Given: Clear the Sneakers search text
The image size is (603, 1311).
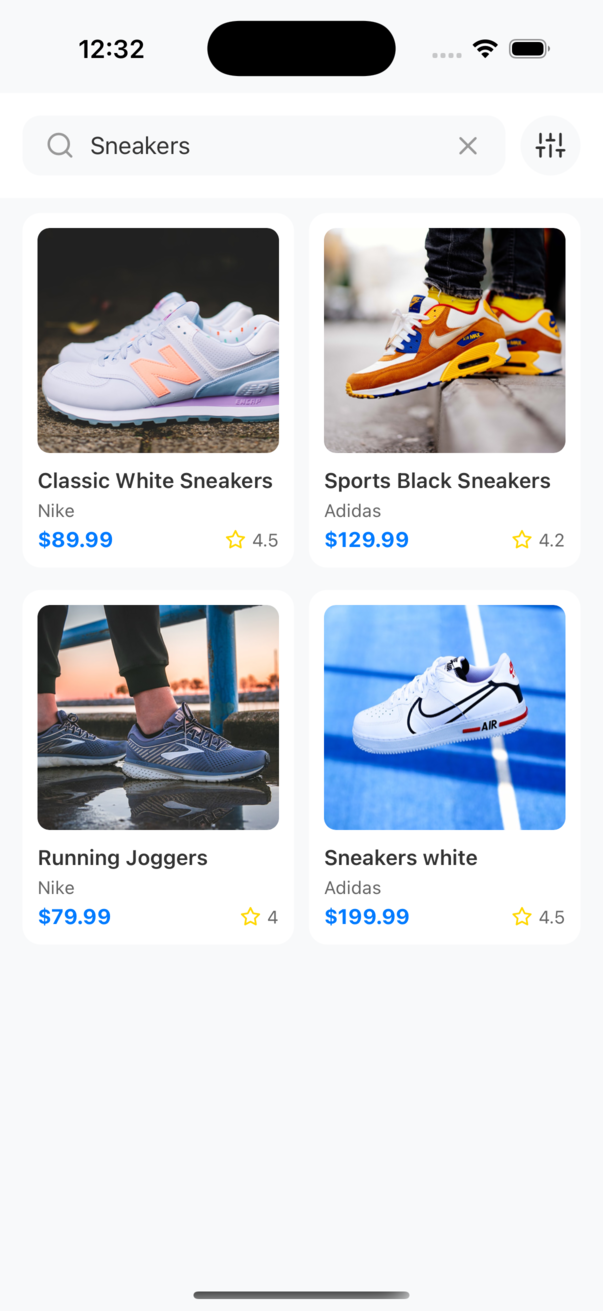Looking at the screenshot, I should pos(467,146).
